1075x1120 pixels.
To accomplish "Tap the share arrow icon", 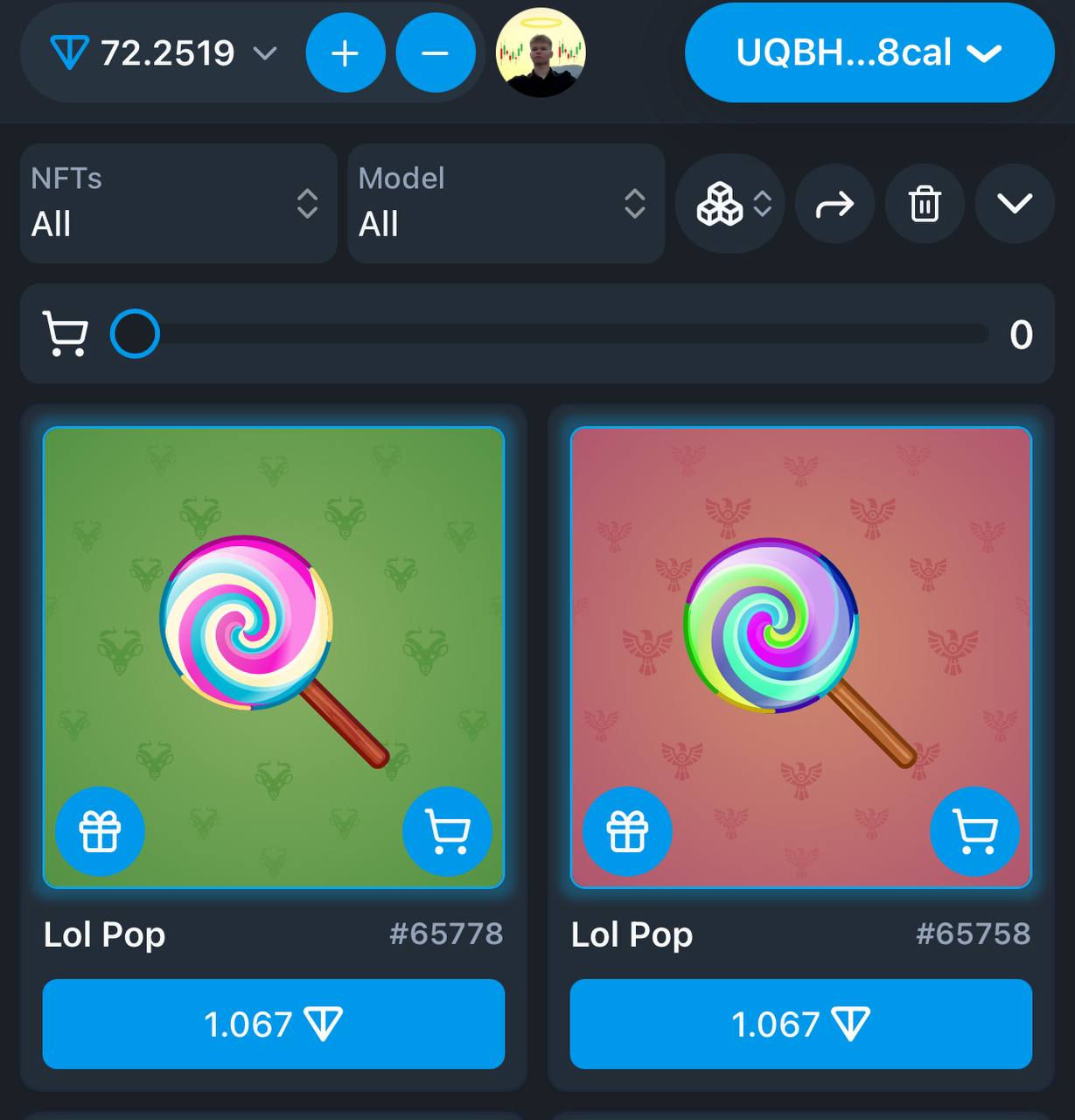I will tap(834, 205).
